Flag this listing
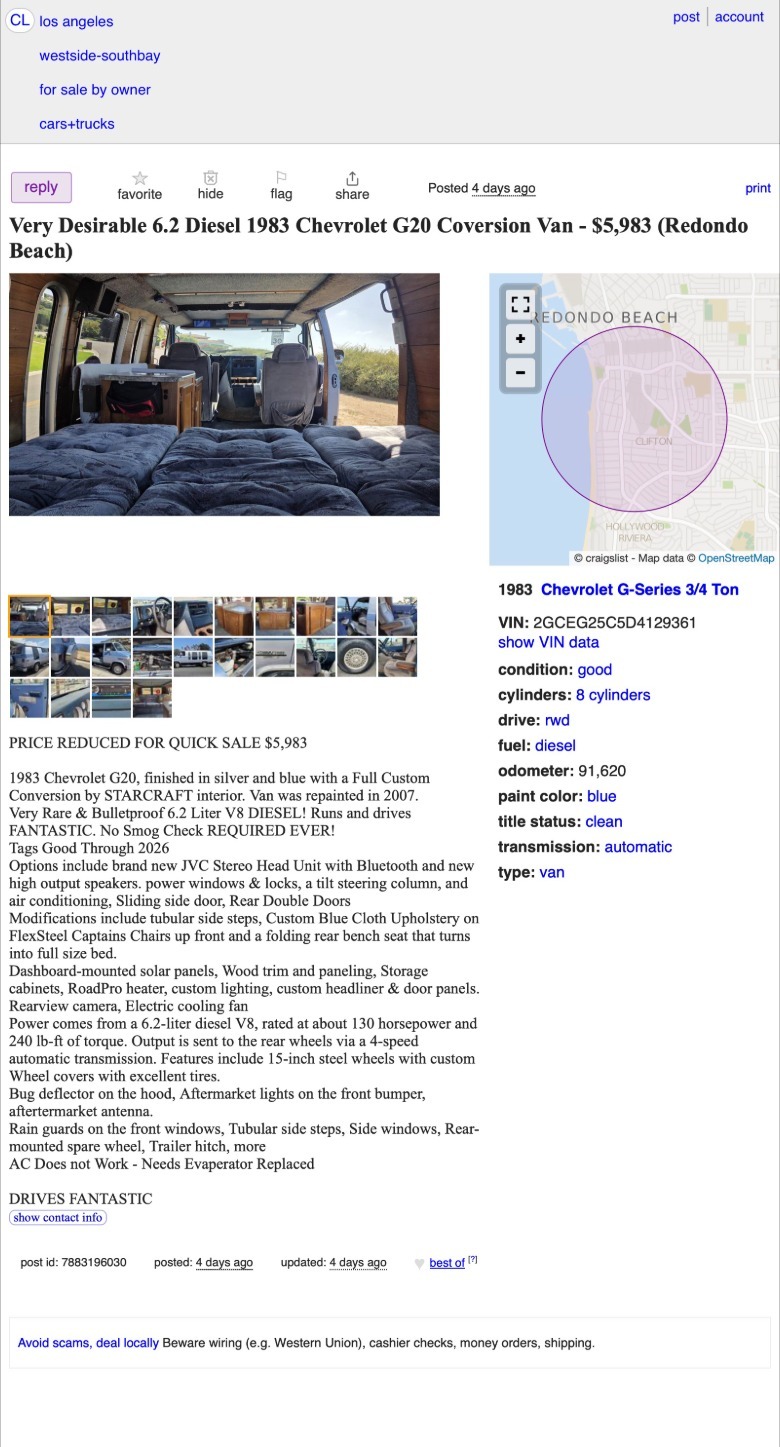Screen dimensions: 780x1447 [x=281, y=185]
